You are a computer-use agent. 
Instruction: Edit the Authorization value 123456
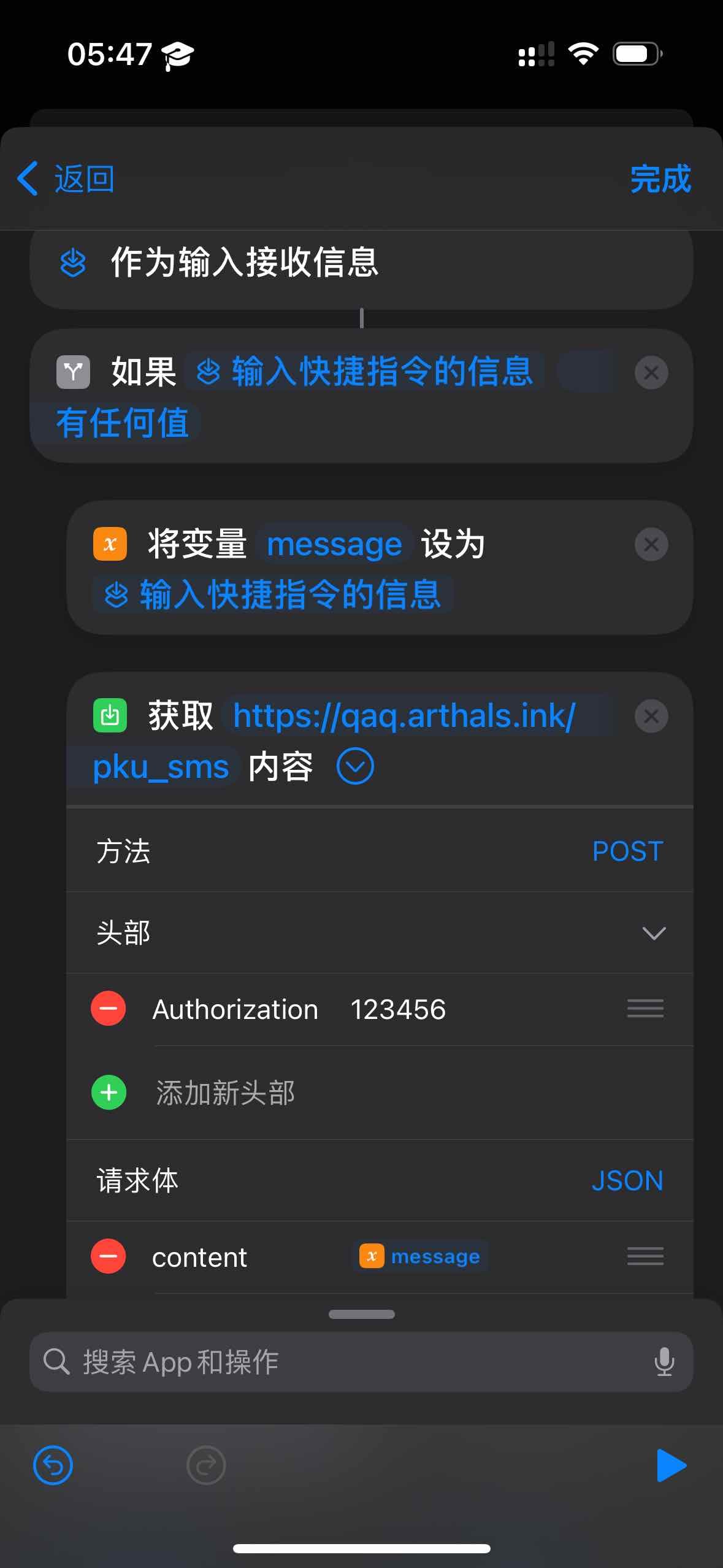click(399, 1009)
